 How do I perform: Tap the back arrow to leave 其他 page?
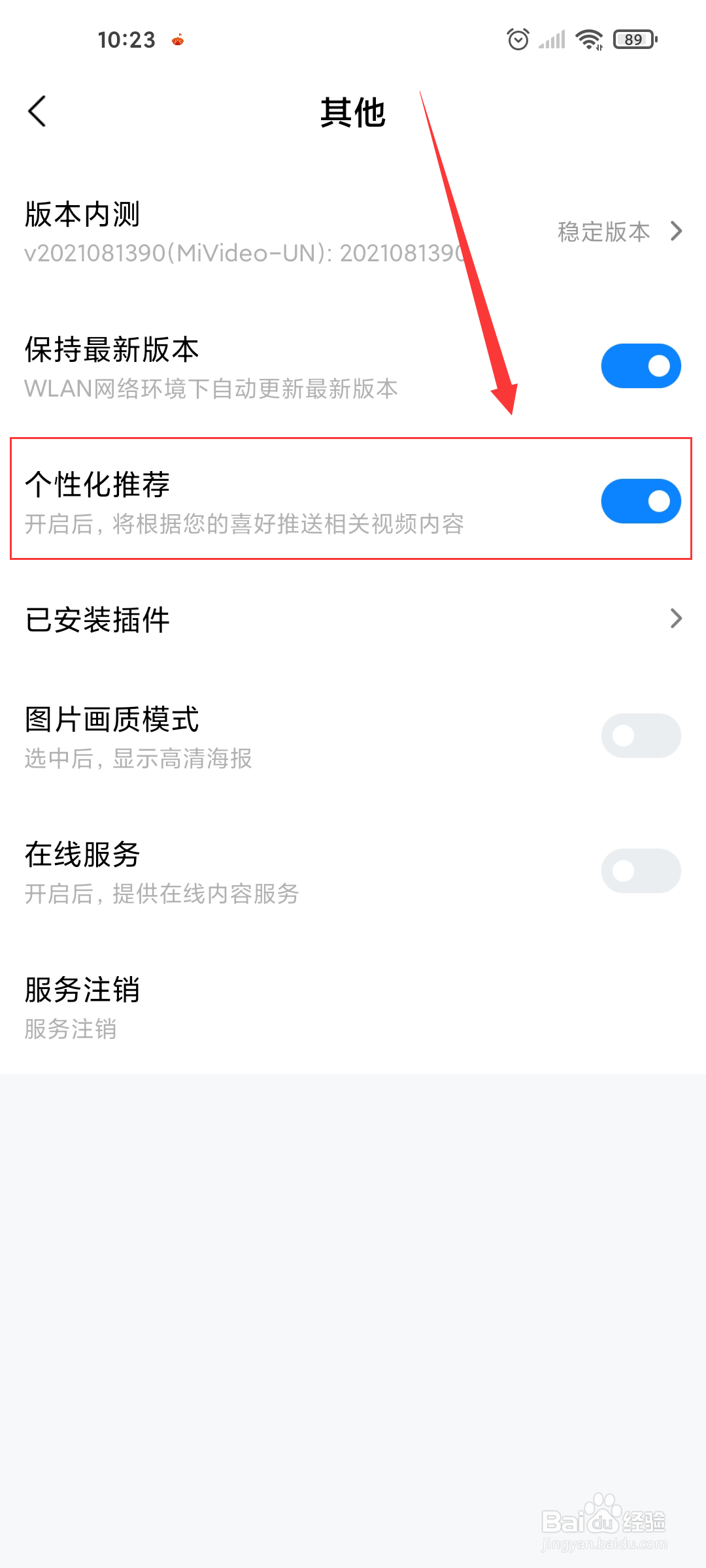coord(37,111)
